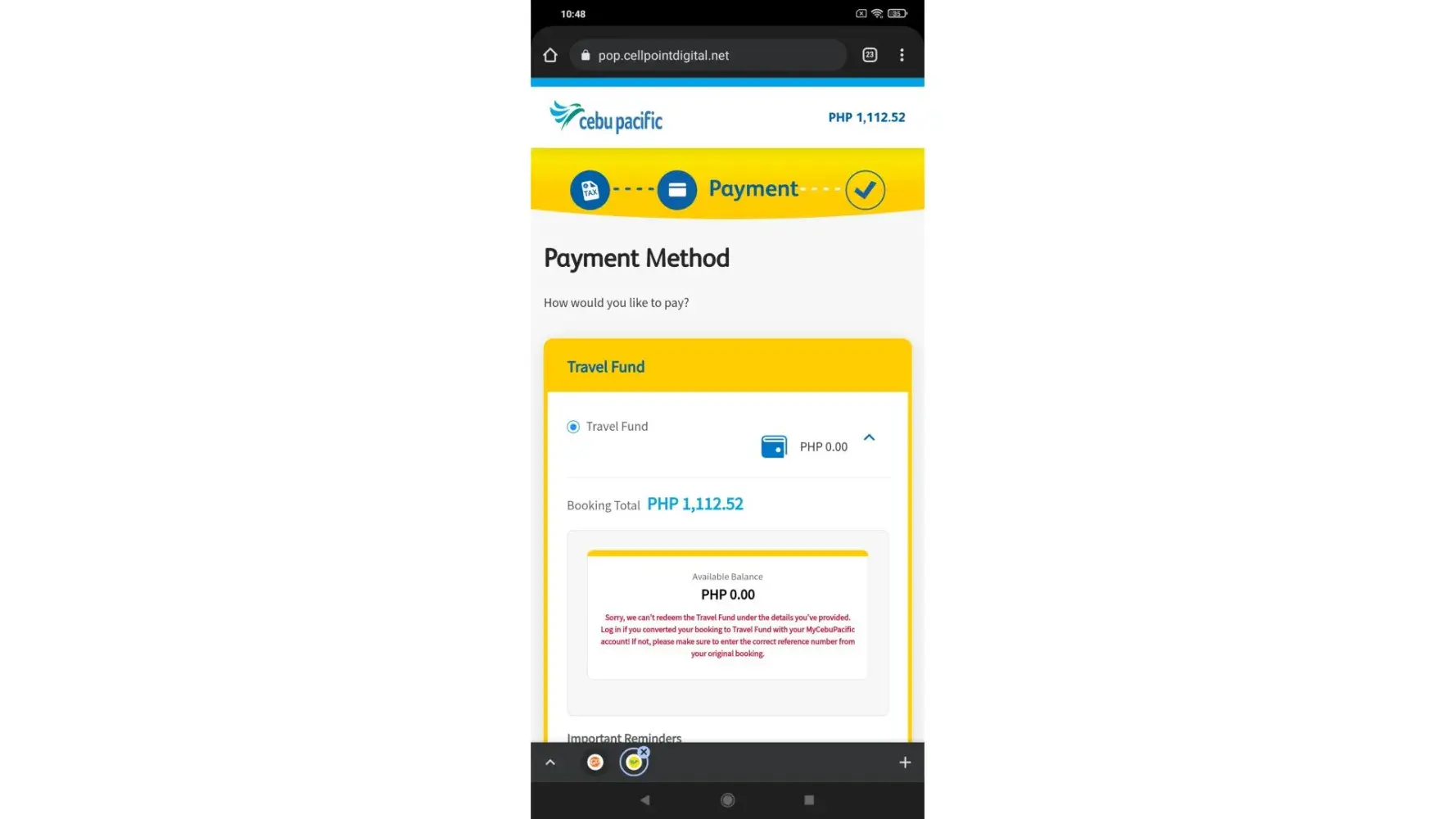Collapse the Travel Fund section chevron
The width and height of the screenshot is (1456, 819).
tap(869, 437)
